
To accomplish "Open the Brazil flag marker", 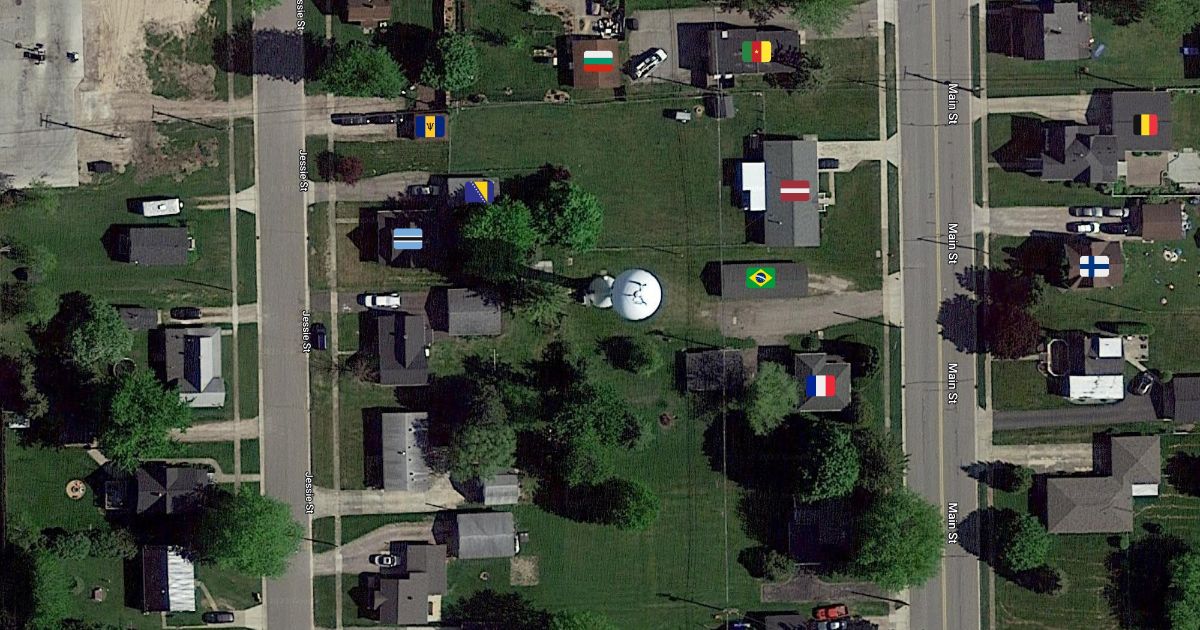I will [x=760, y=277].
